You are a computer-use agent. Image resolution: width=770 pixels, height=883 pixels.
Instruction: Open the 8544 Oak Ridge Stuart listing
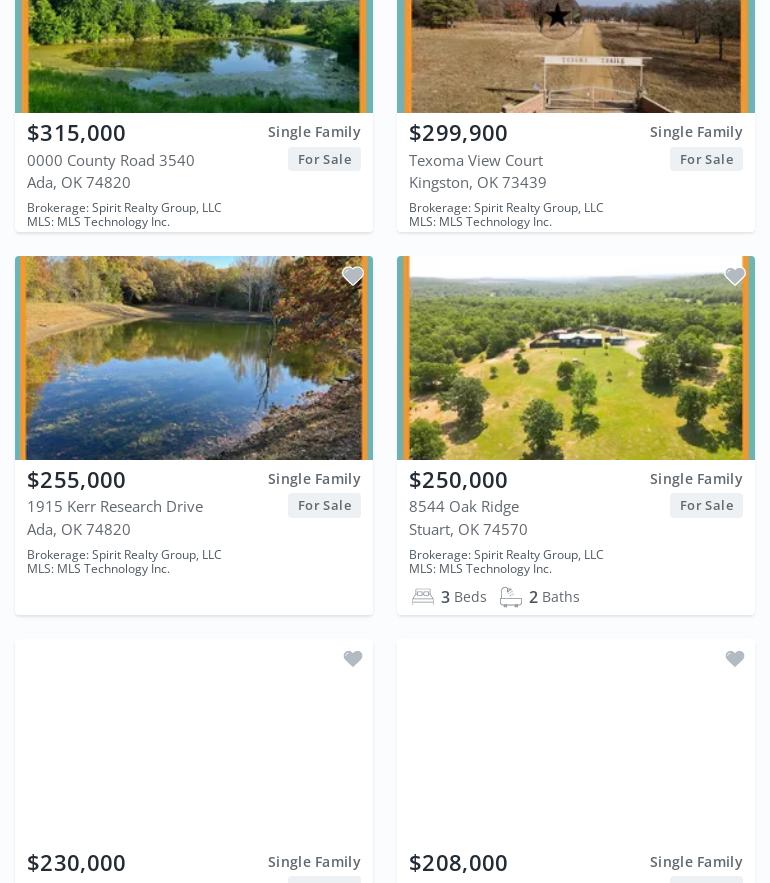click(x=576, y=435)
